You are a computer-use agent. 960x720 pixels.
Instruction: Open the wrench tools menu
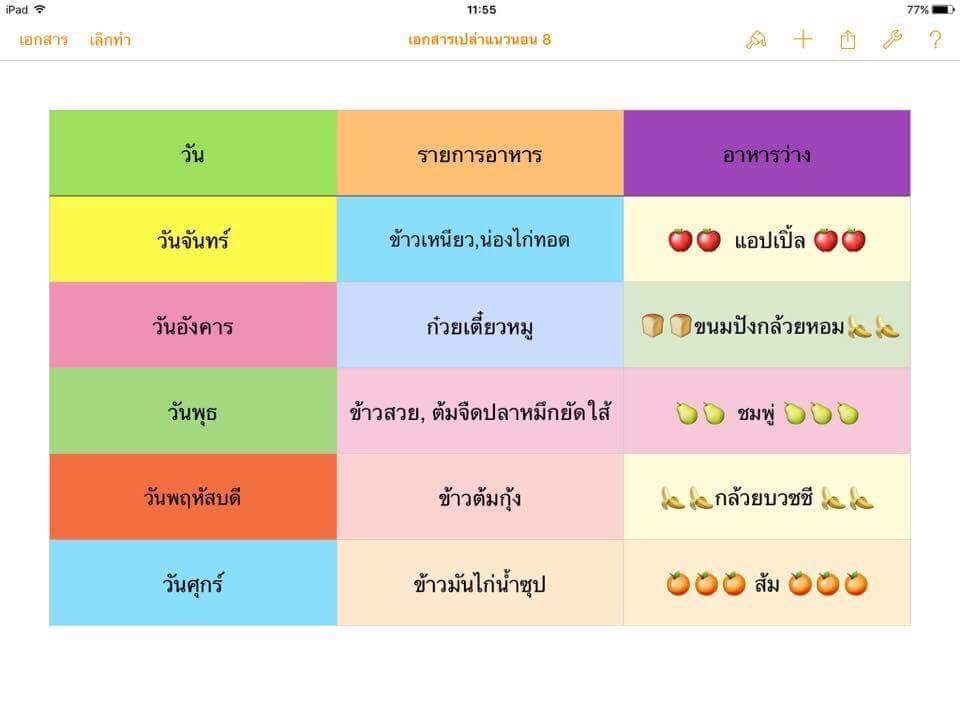click(x=891, y=40)
